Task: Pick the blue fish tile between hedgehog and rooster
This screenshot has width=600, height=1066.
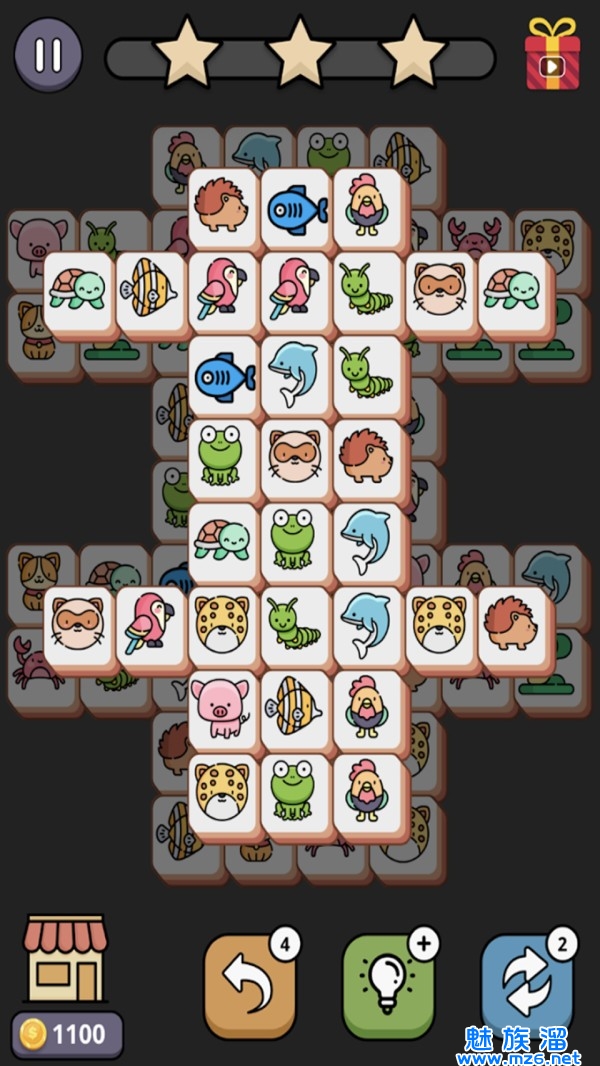Action: (296, 207)
